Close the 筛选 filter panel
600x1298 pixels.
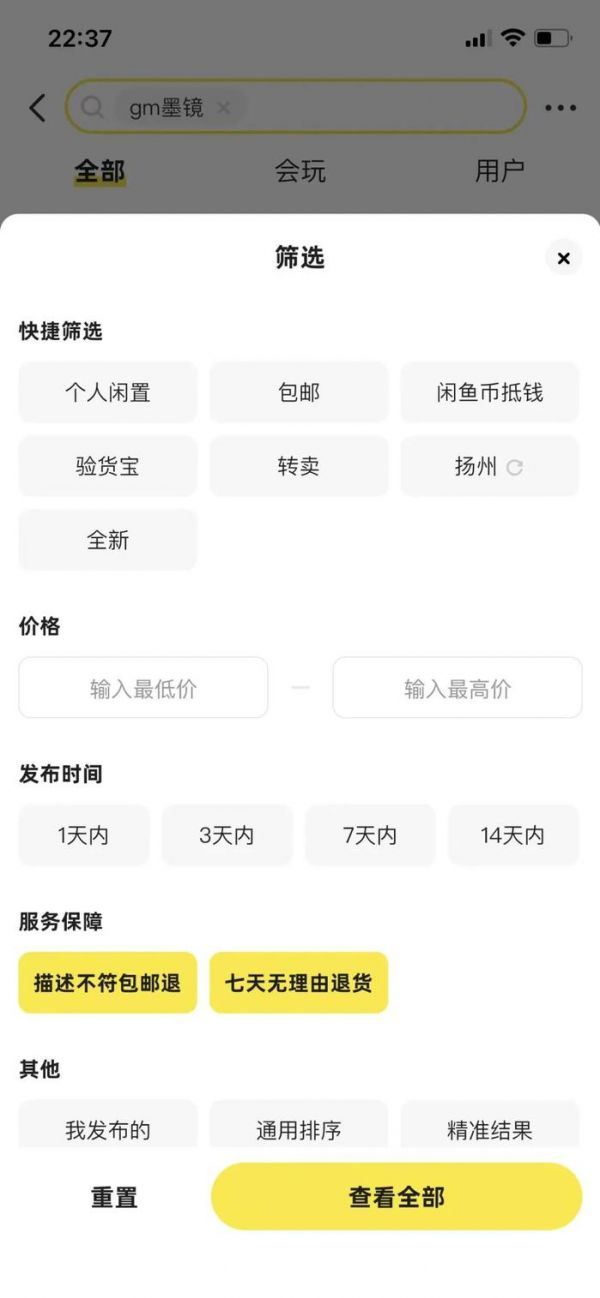click(x=563, y=258)
